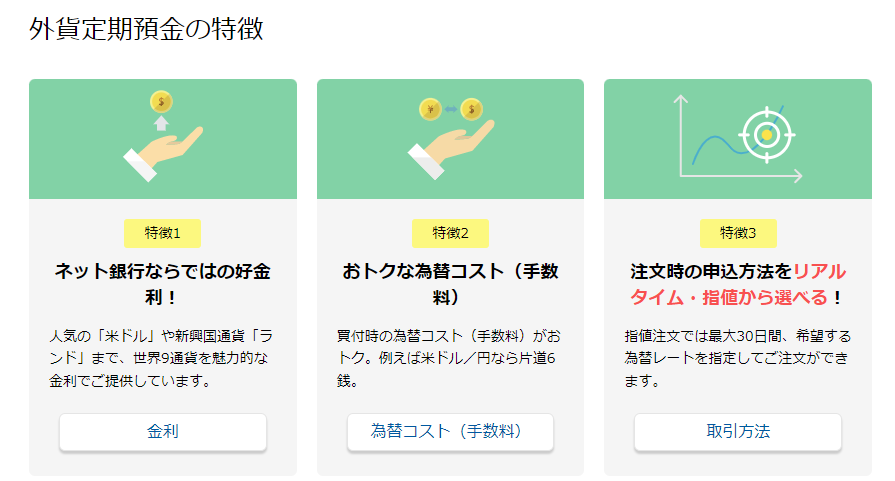Open the 取引方法 button
Viewport: 895px width, 481px height.
pyautogui.click(x=738, y=432)
